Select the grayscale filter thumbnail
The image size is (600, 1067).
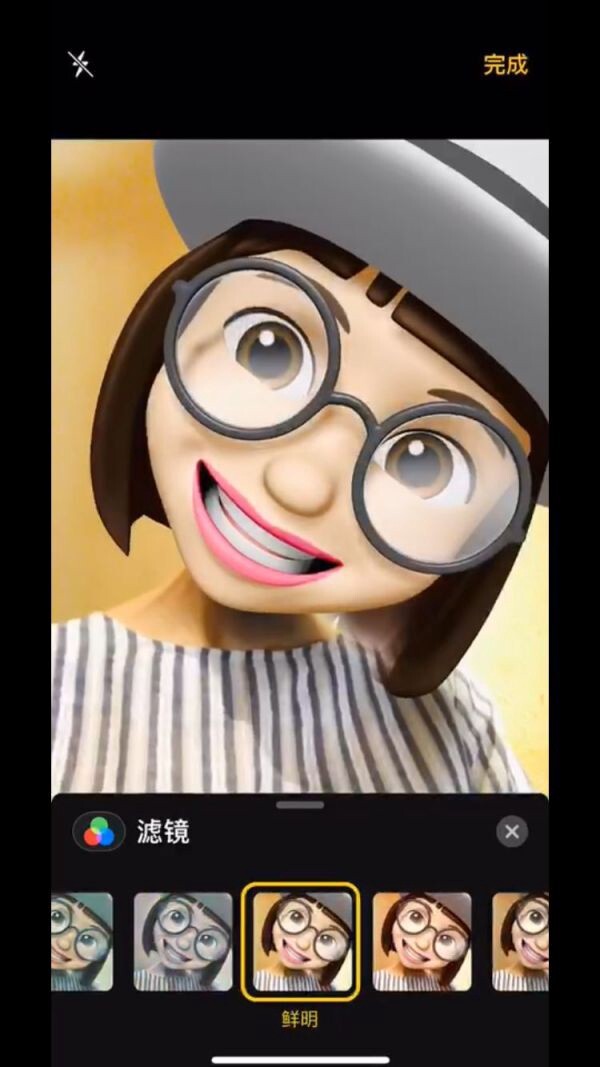(183, 941)
